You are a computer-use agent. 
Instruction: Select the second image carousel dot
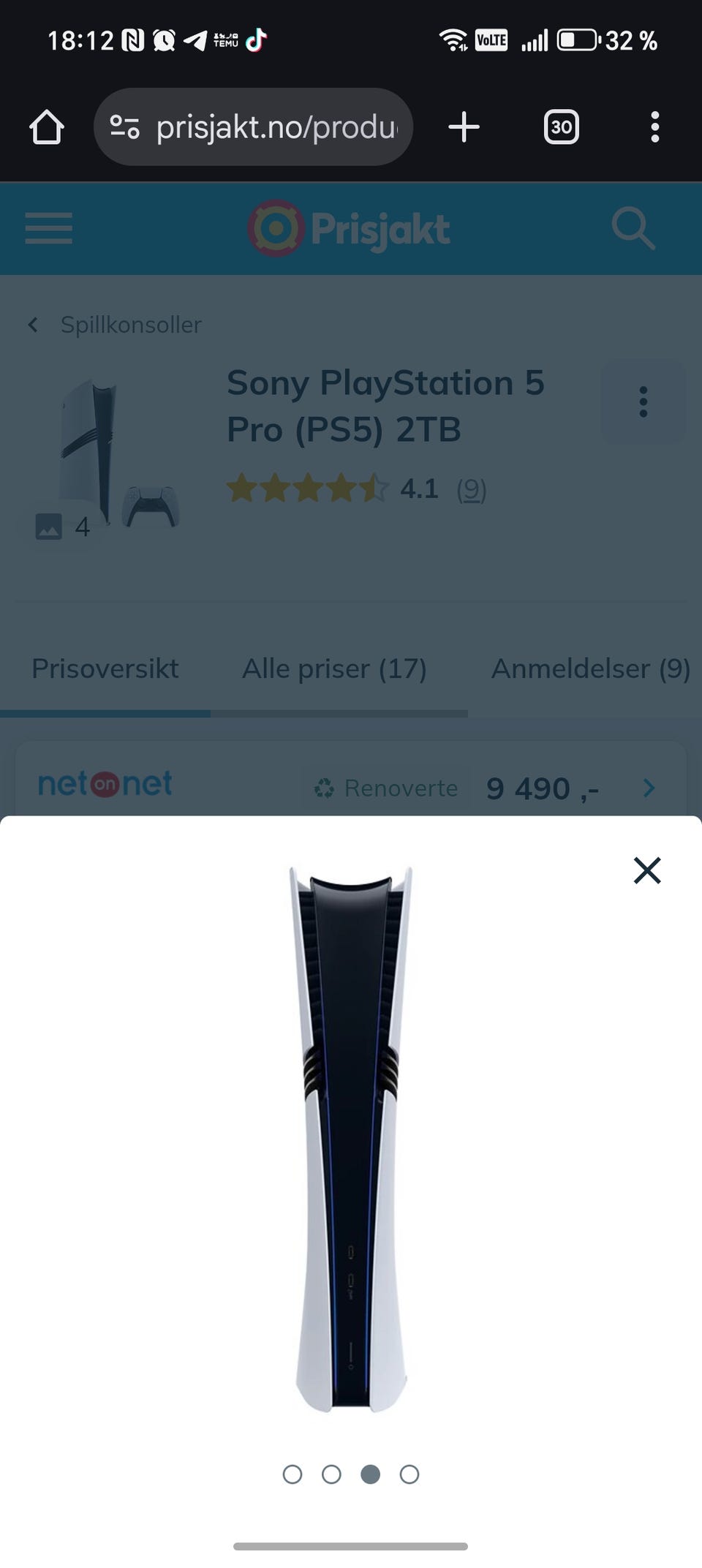coord(332,1474)
